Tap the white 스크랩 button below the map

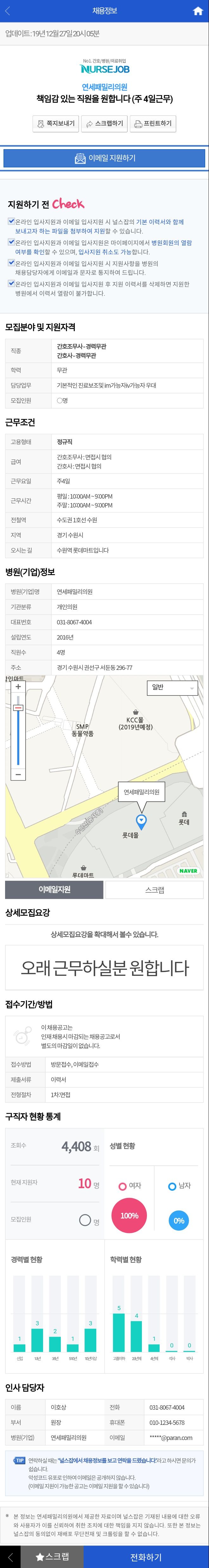click(154, 889)
